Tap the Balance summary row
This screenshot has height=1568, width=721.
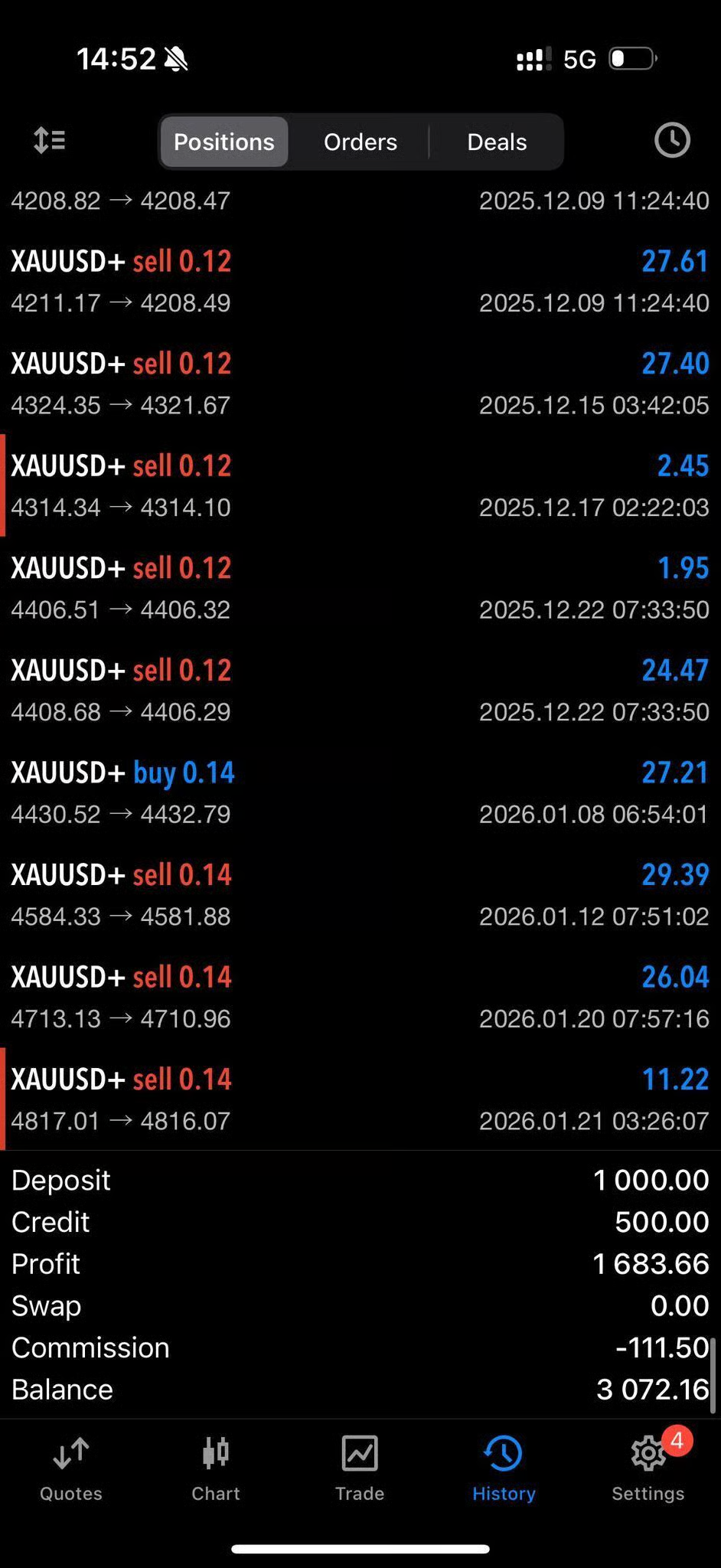(360, 1388)
